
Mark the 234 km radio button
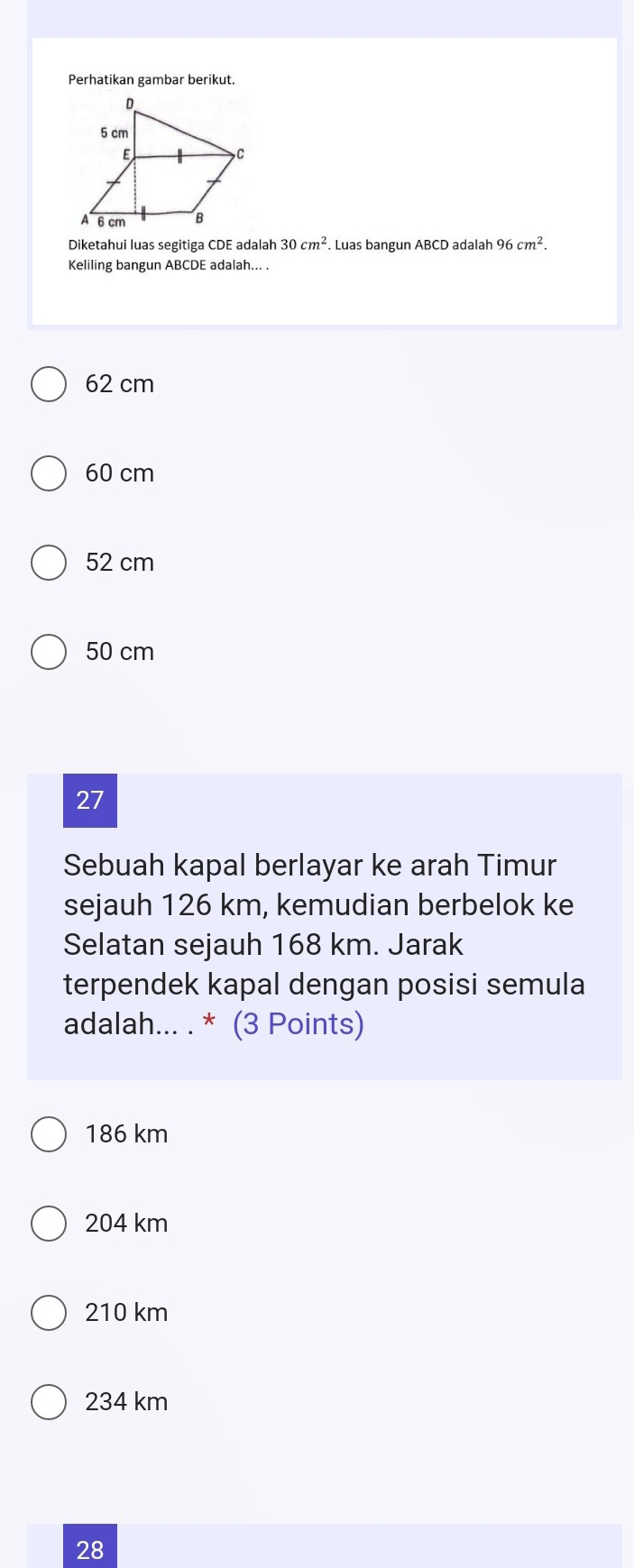(49, 1402)
